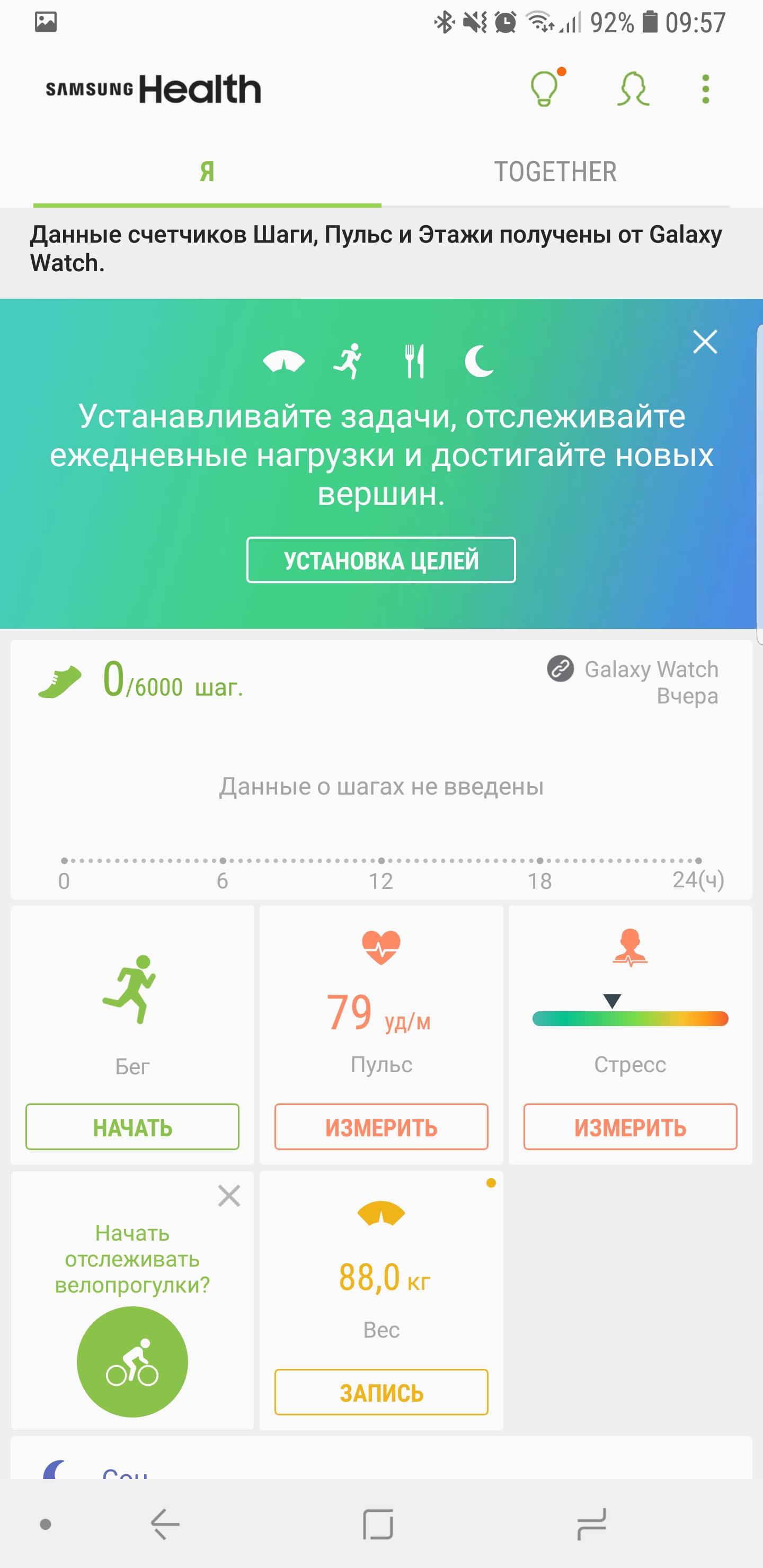The image size is (763, 1568).
Task: Open the overflow menu
Action: (x=705, y=90)
